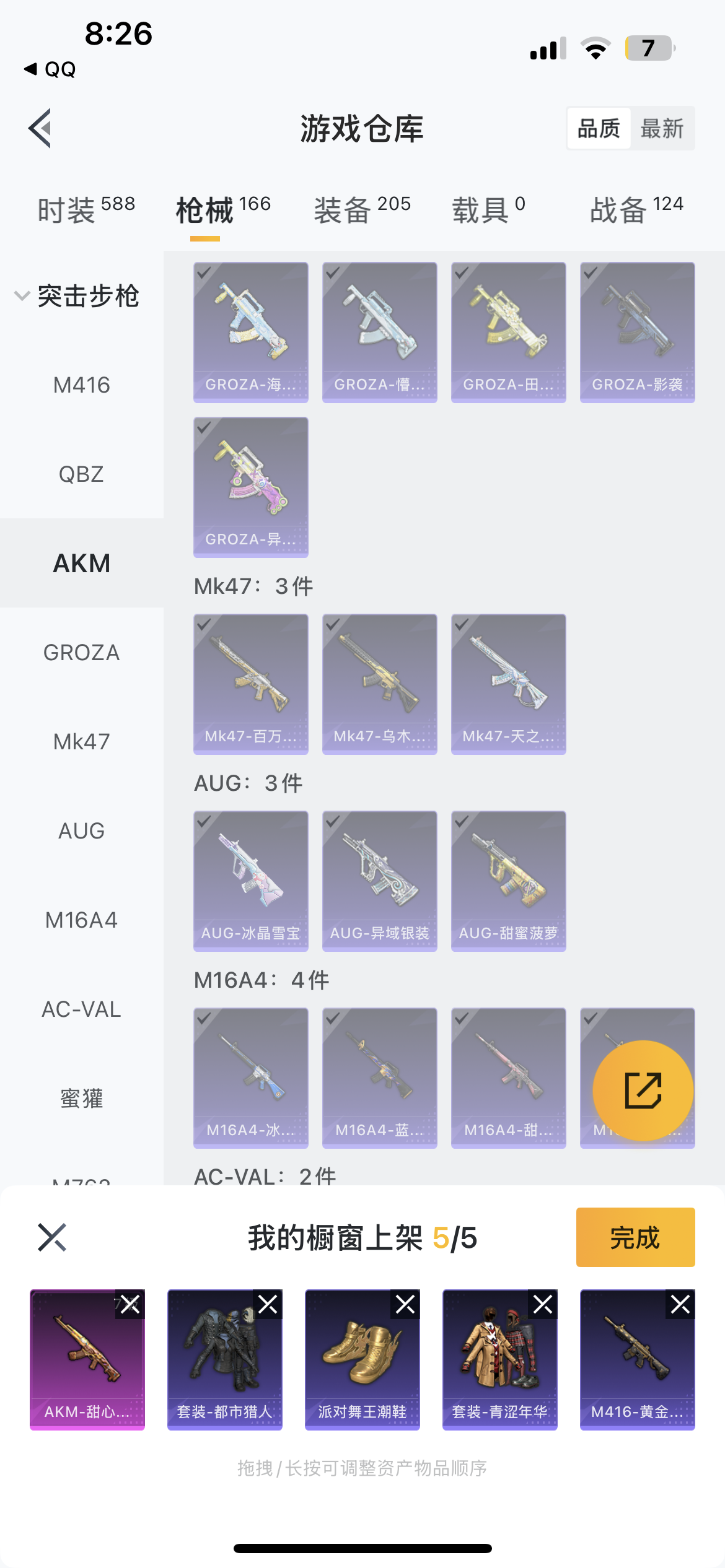Select M416 in the sidebar
This screenshot has width=725, height=1568.
(81, 385)
